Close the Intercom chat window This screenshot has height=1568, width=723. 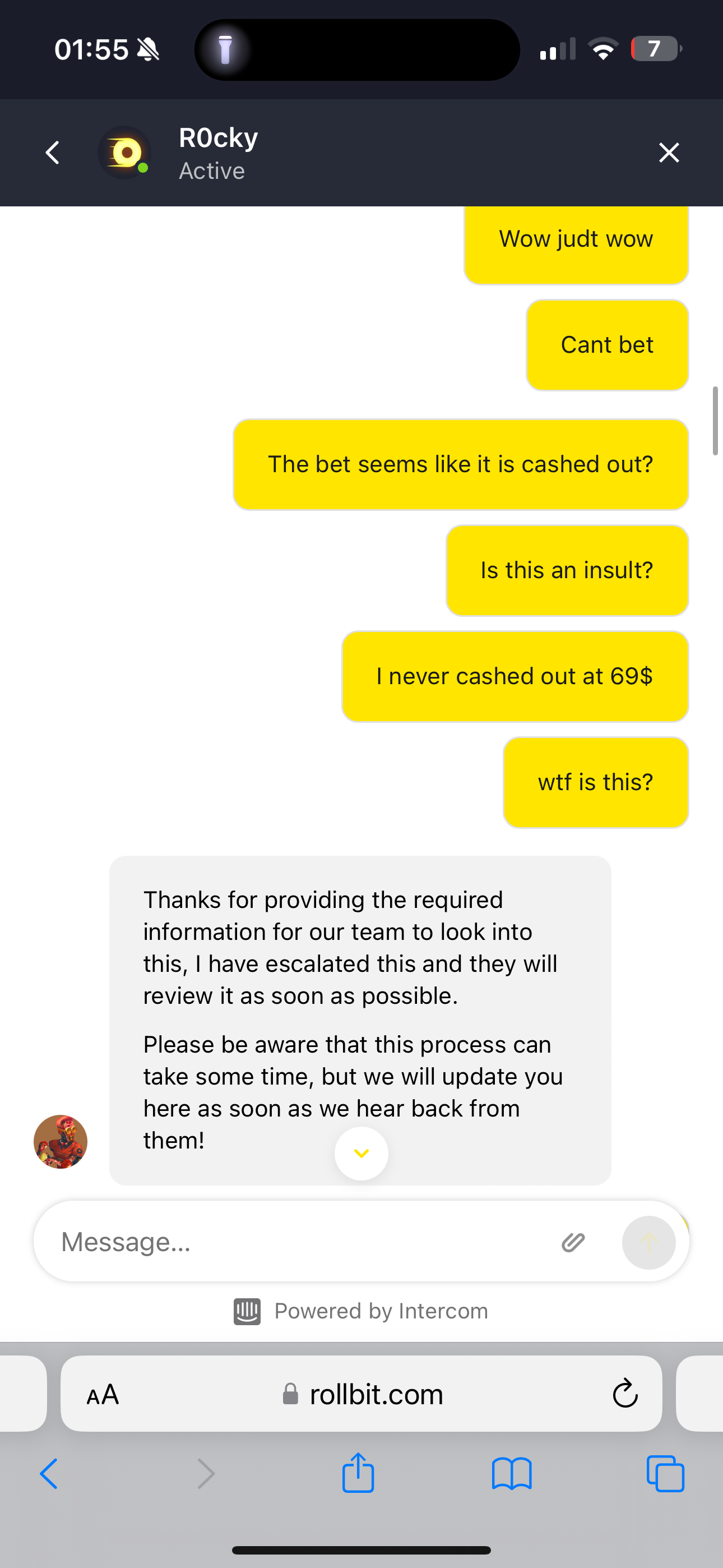click(x=669, y=153)
